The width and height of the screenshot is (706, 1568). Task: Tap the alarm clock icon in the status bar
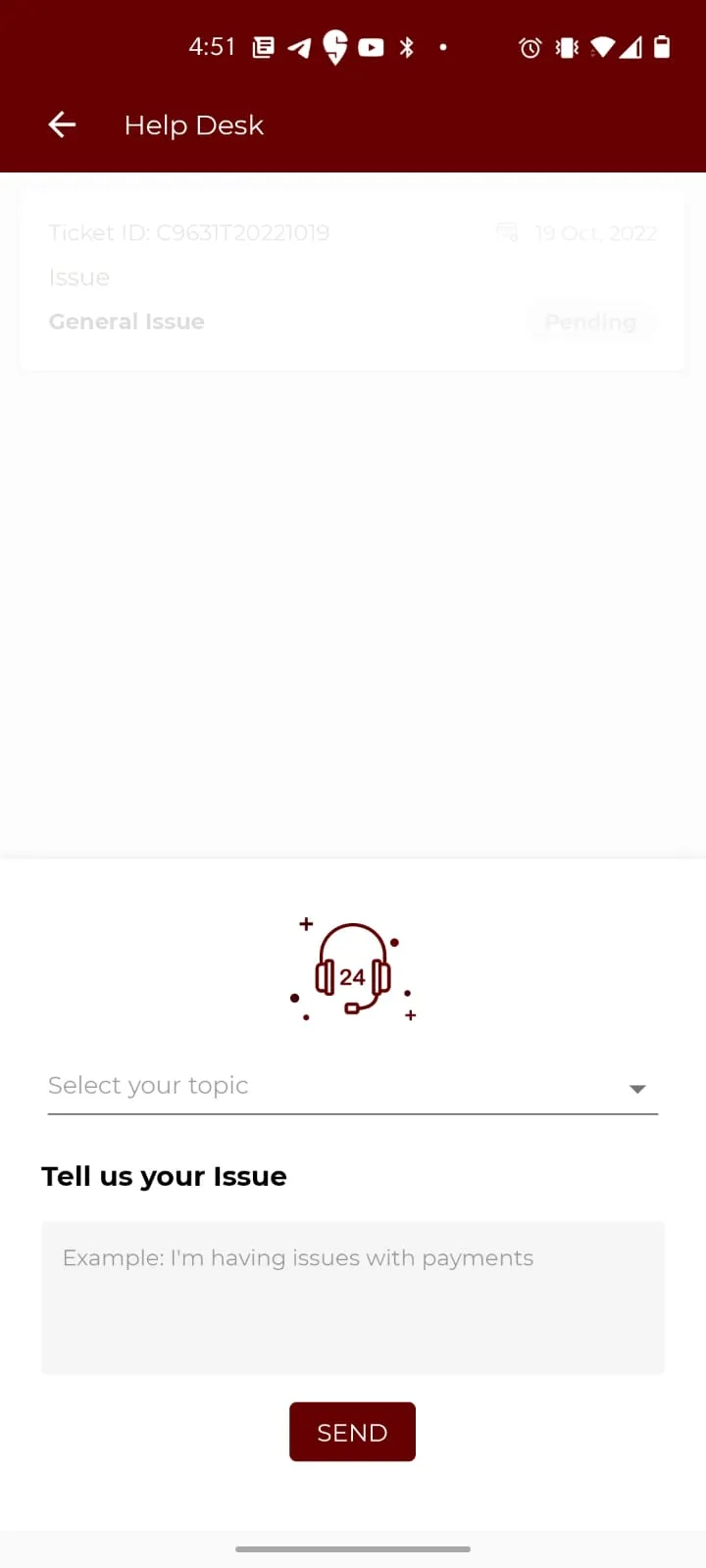pyautogui.click(x=529, y=47)
